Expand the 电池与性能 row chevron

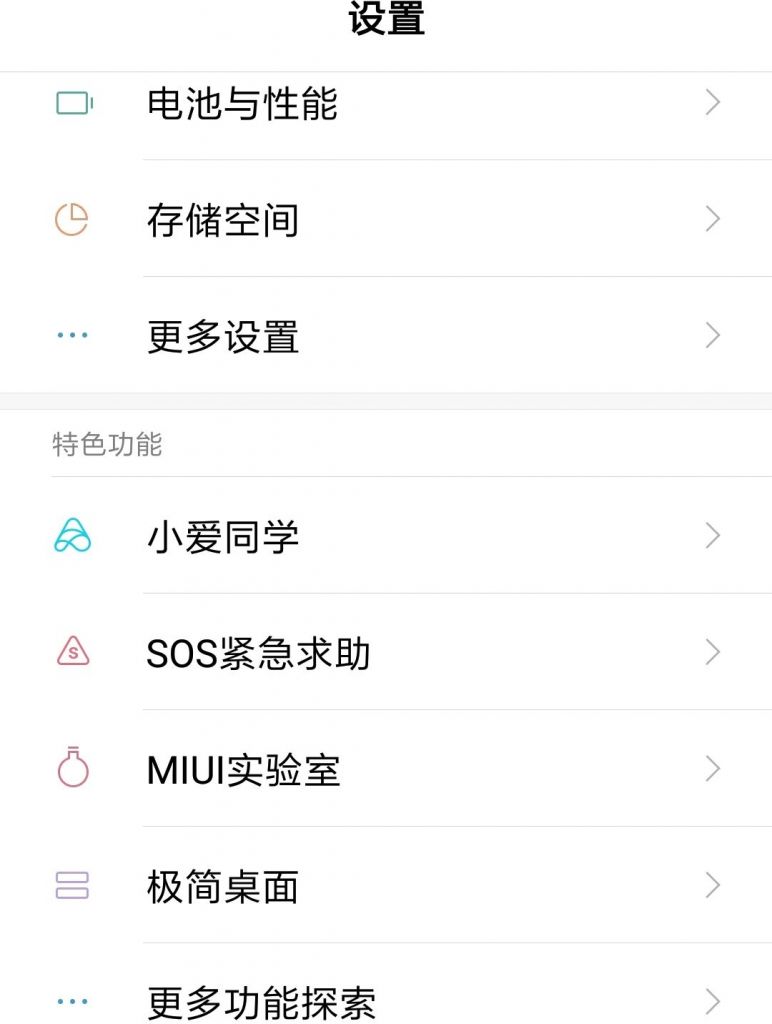(711, 101)
